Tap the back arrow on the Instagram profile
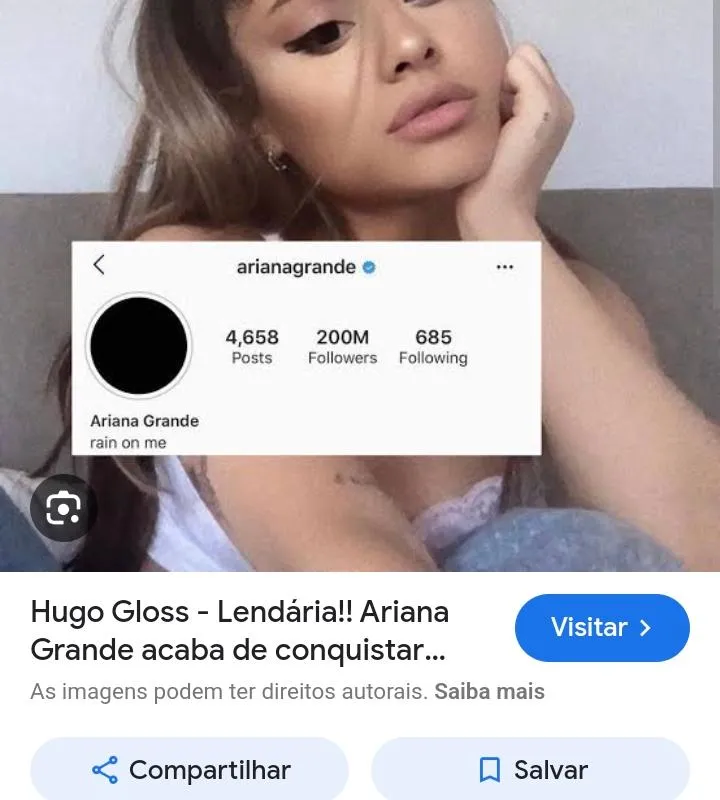 pos(100,266)
